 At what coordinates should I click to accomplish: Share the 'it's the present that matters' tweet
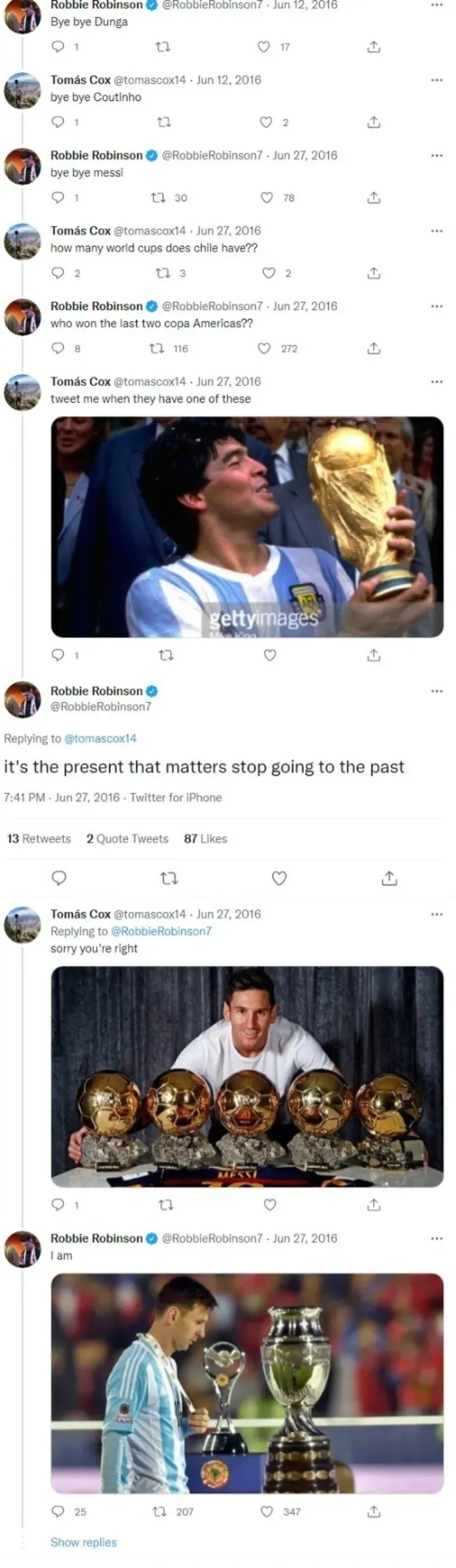389,878
